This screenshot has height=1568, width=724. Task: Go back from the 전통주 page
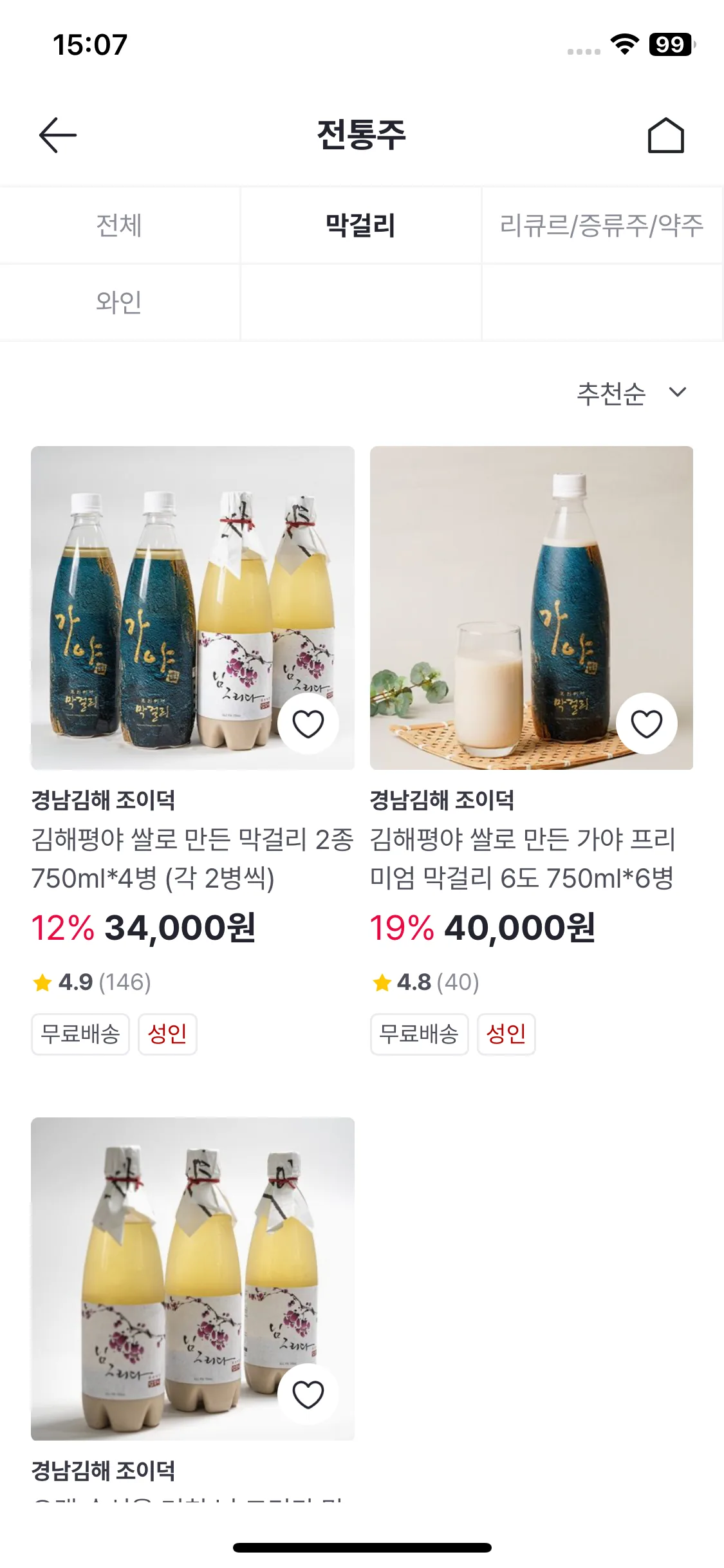coord(58,135)
